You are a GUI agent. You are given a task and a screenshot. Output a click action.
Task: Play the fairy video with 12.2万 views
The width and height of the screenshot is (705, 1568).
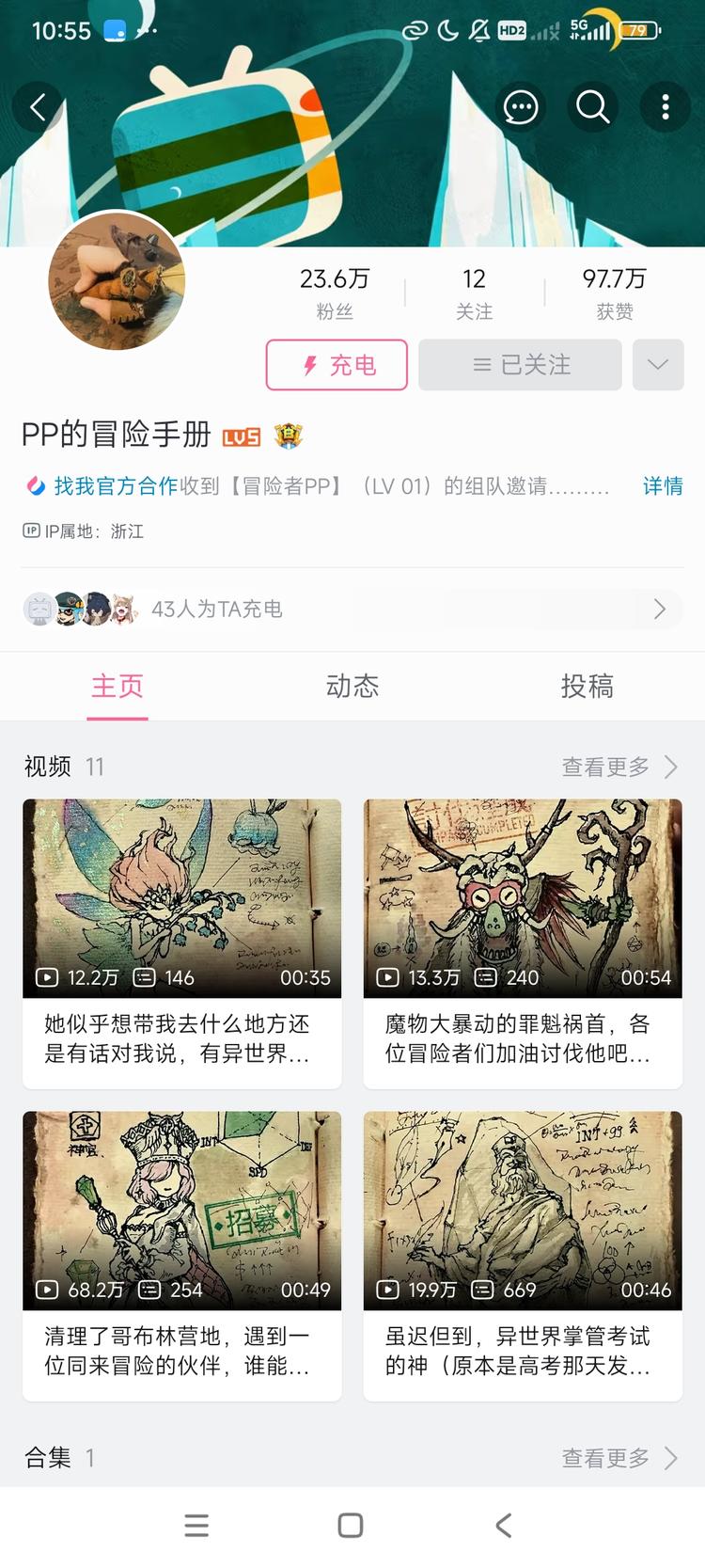coord(181,898)
